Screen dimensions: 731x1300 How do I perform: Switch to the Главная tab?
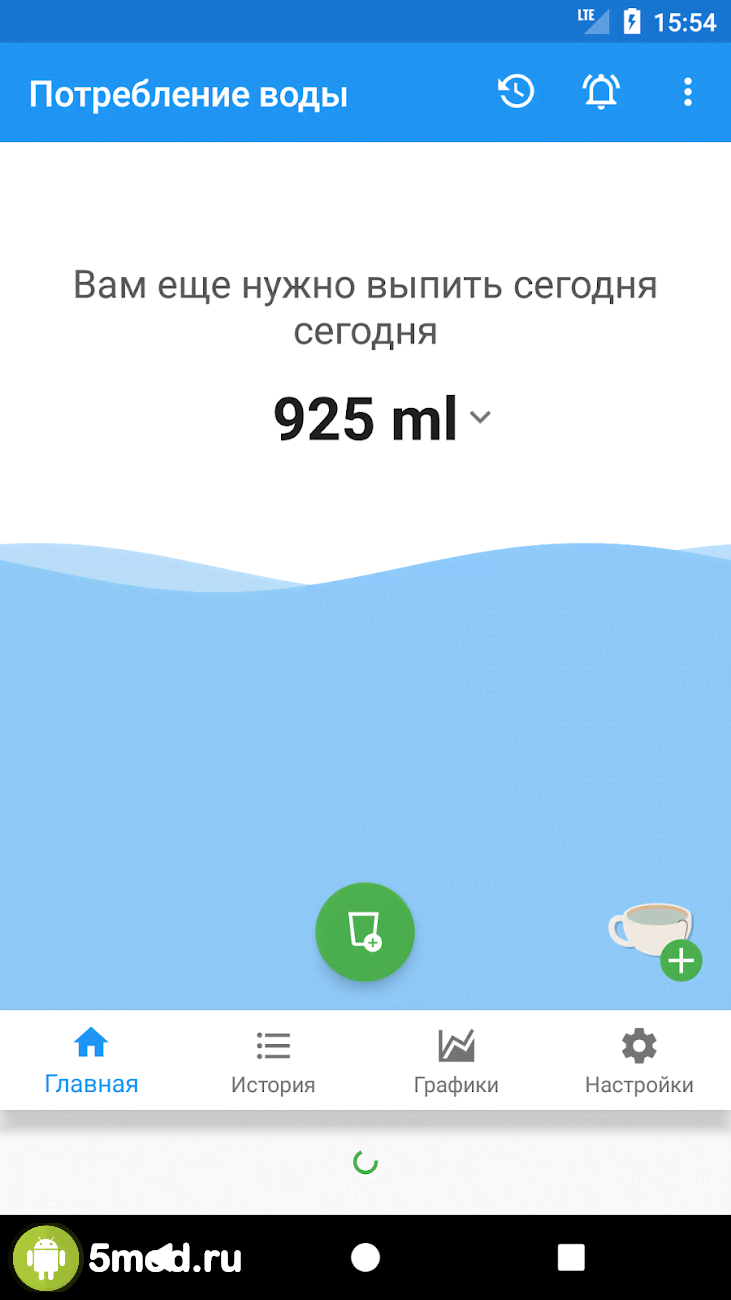click(91, 1060)
